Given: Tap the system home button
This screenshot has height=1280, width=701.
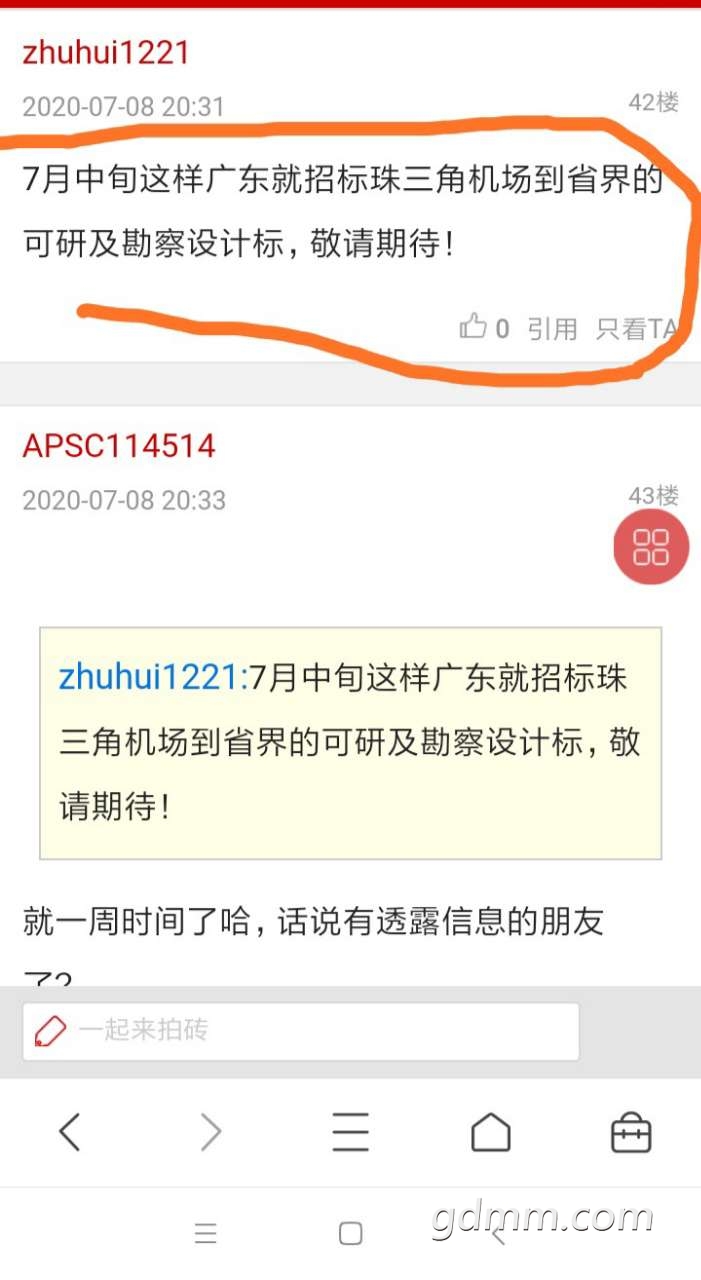Looking at the screenshot, I should [350, 1234].
